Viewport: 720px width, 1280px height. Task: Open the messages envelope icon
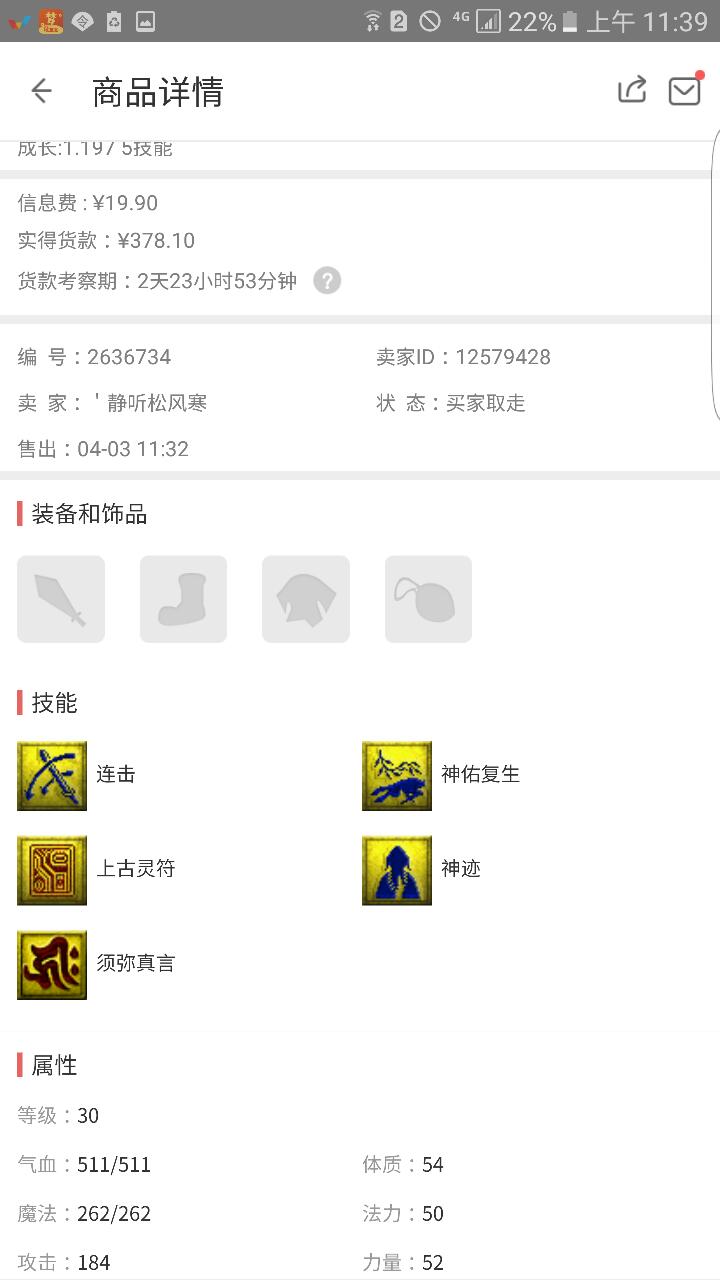coord(685,91)
